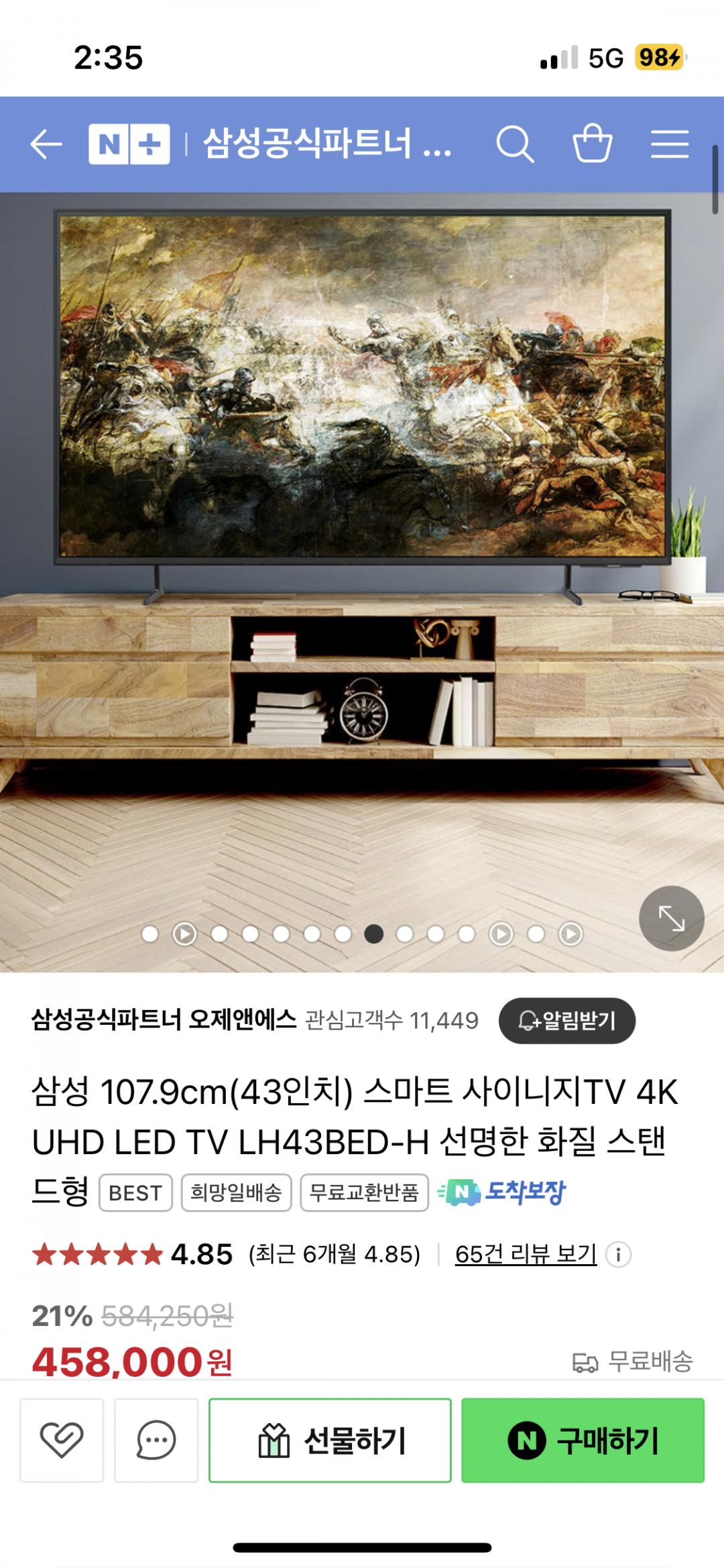
Task: Open search with the magnifier icon
Action: pos(514,144)
